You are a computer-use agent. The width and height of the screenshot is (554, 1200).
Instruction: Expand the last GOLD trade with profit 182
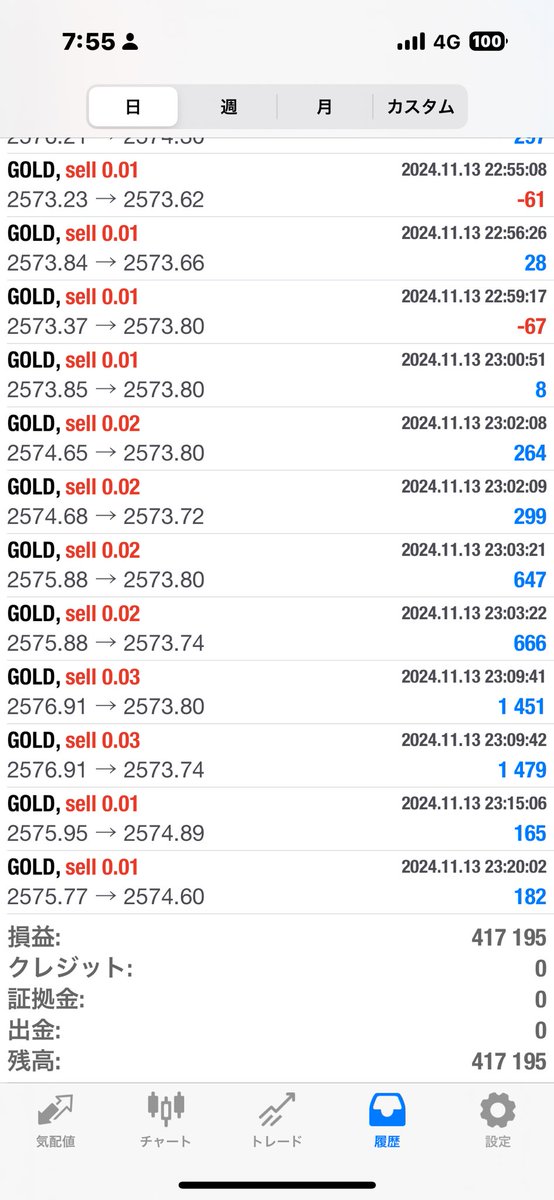(277, 882)
